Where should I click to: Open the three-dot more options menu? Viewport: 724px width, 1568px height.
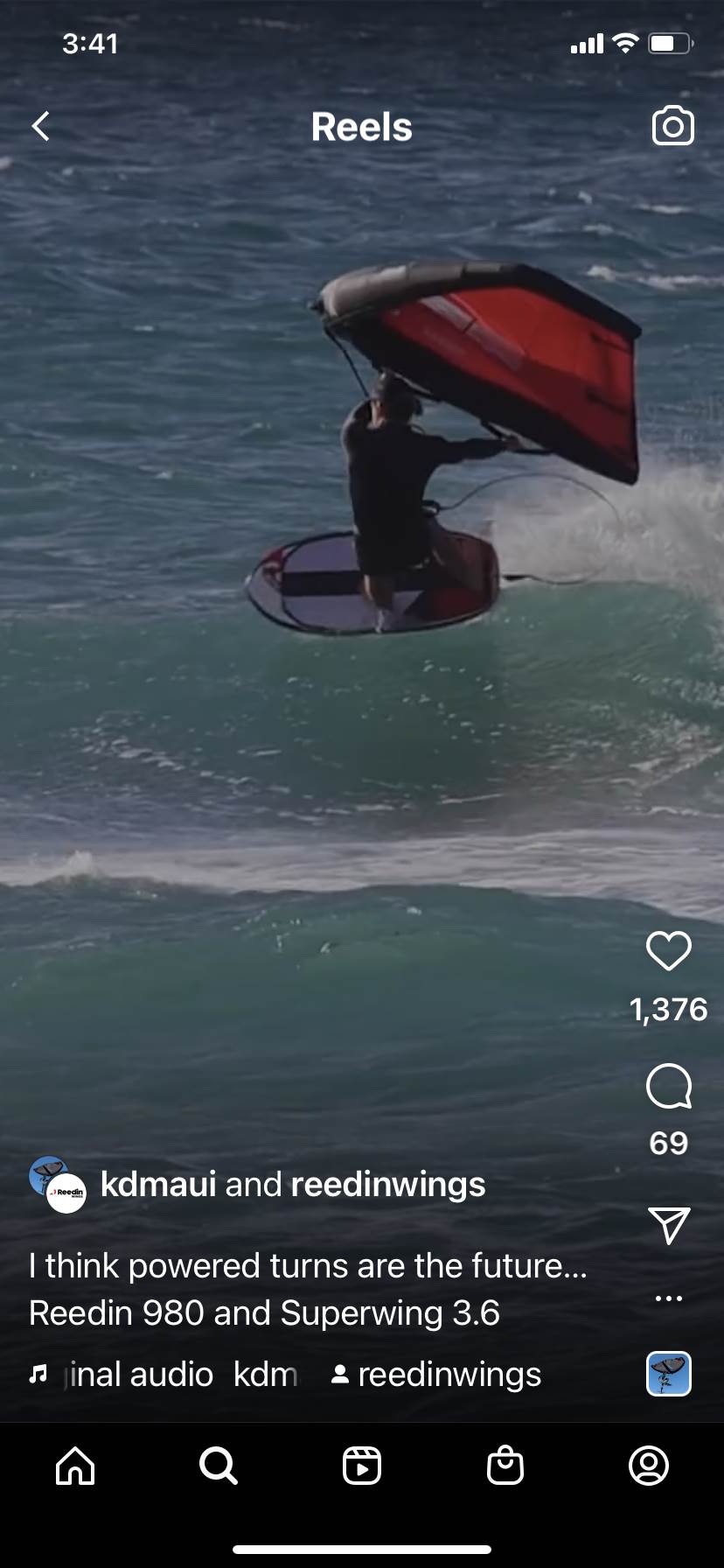[x=669, y=1298]
